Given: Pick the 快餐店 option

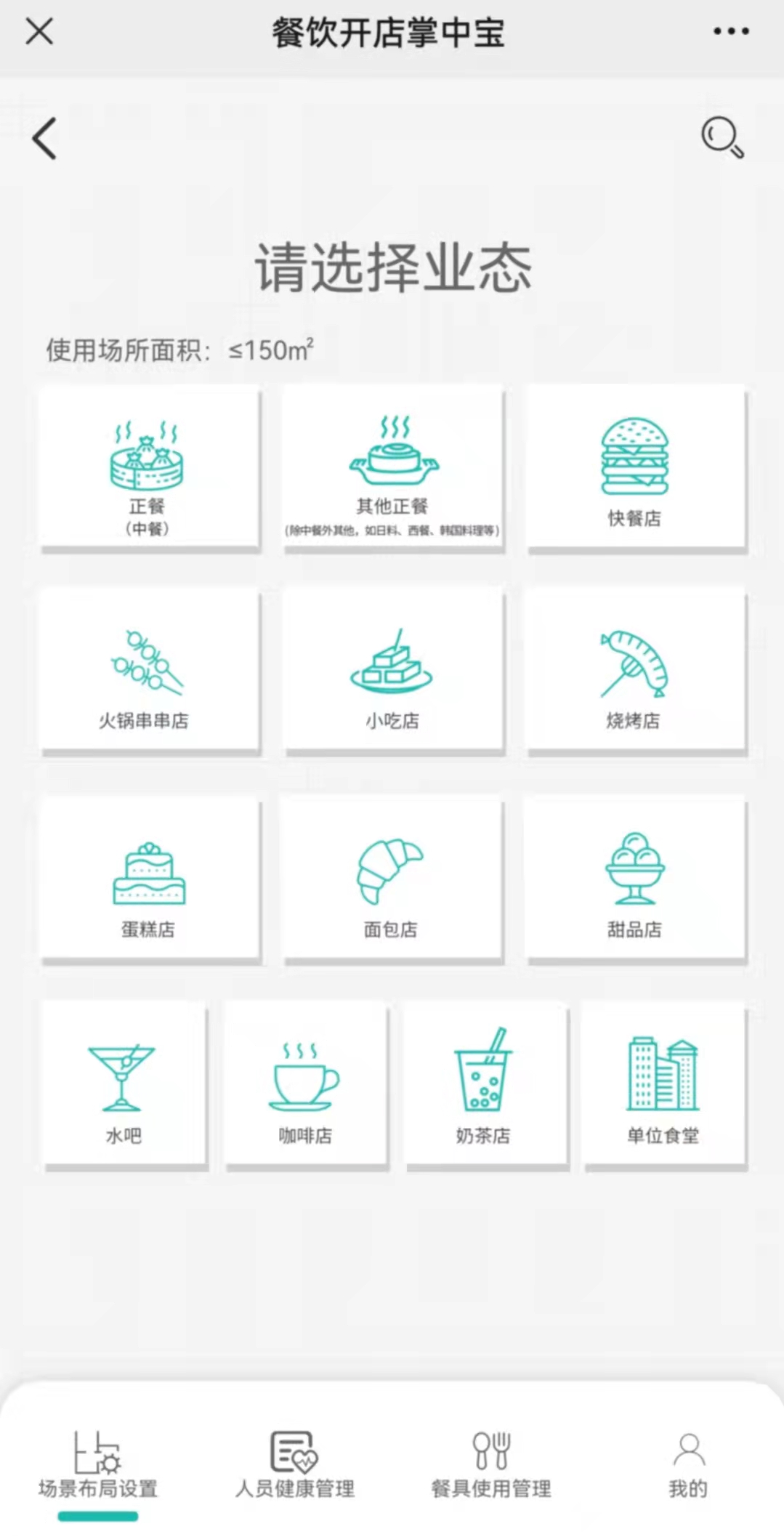Looking at the screenshot, I should (635, 467).
